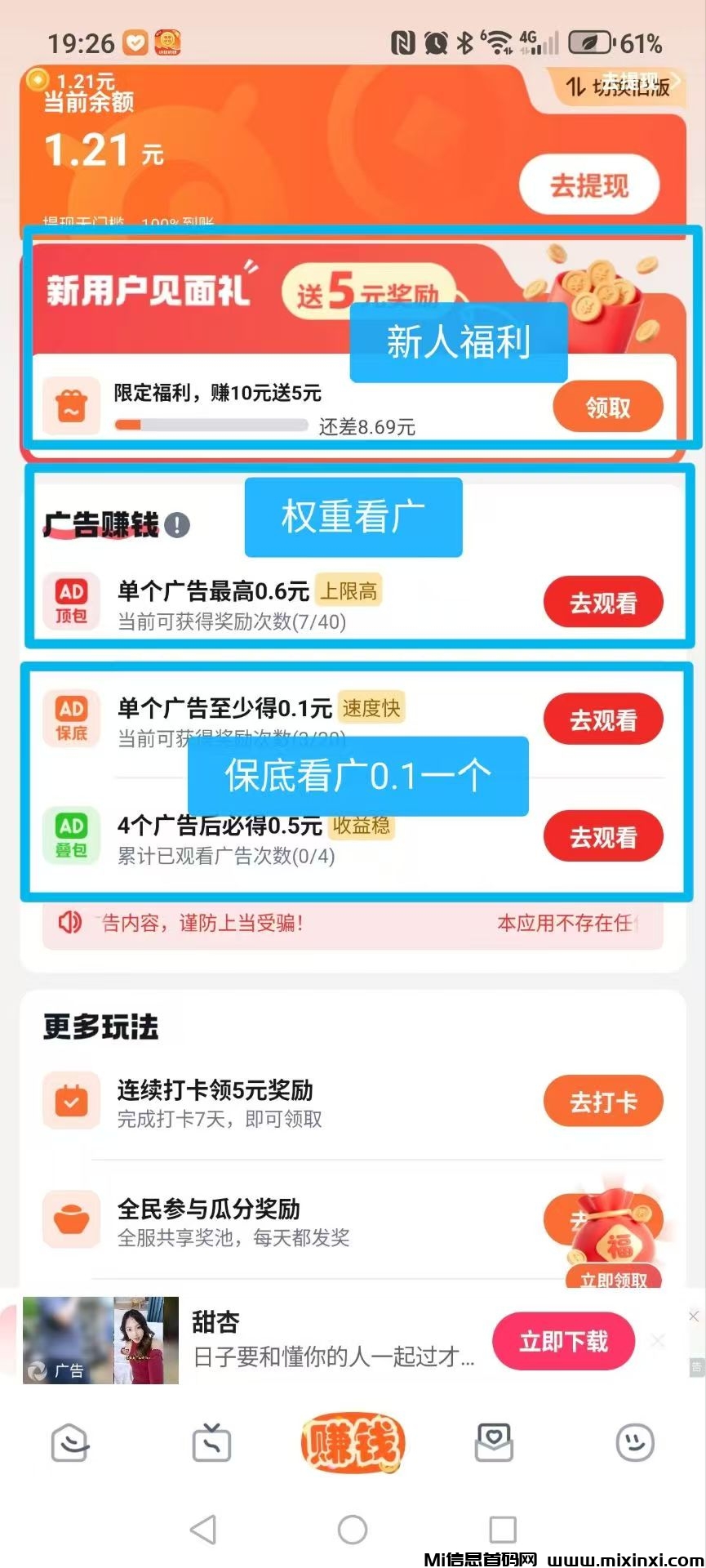Viewport: 706px width, 1568px height.
Task: Tap the speaker icon in the warning banner
Action: click(69, 921)
